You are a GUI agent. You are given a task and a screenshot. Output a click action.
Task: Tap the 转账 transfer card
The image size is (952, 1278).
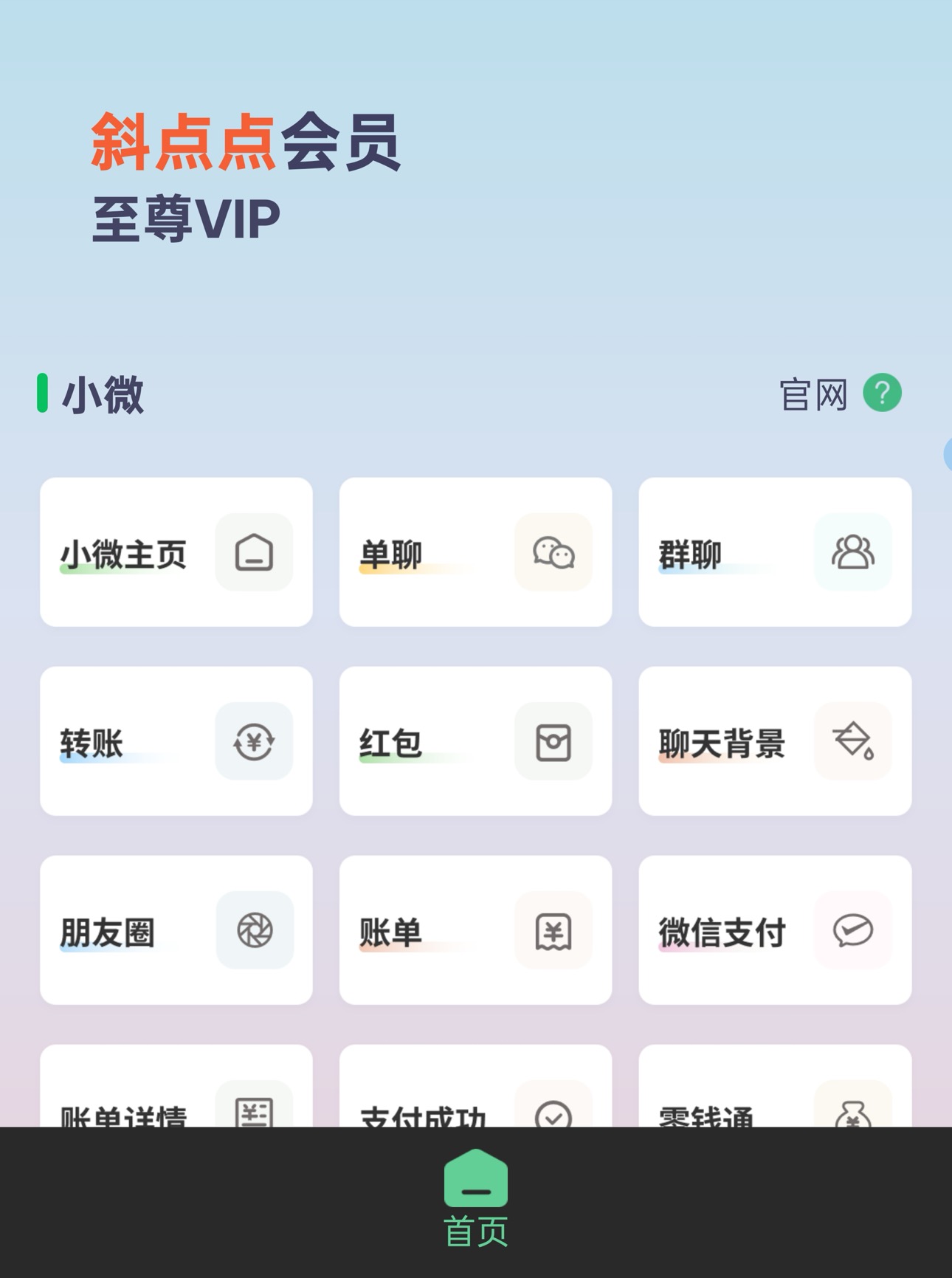176,741
